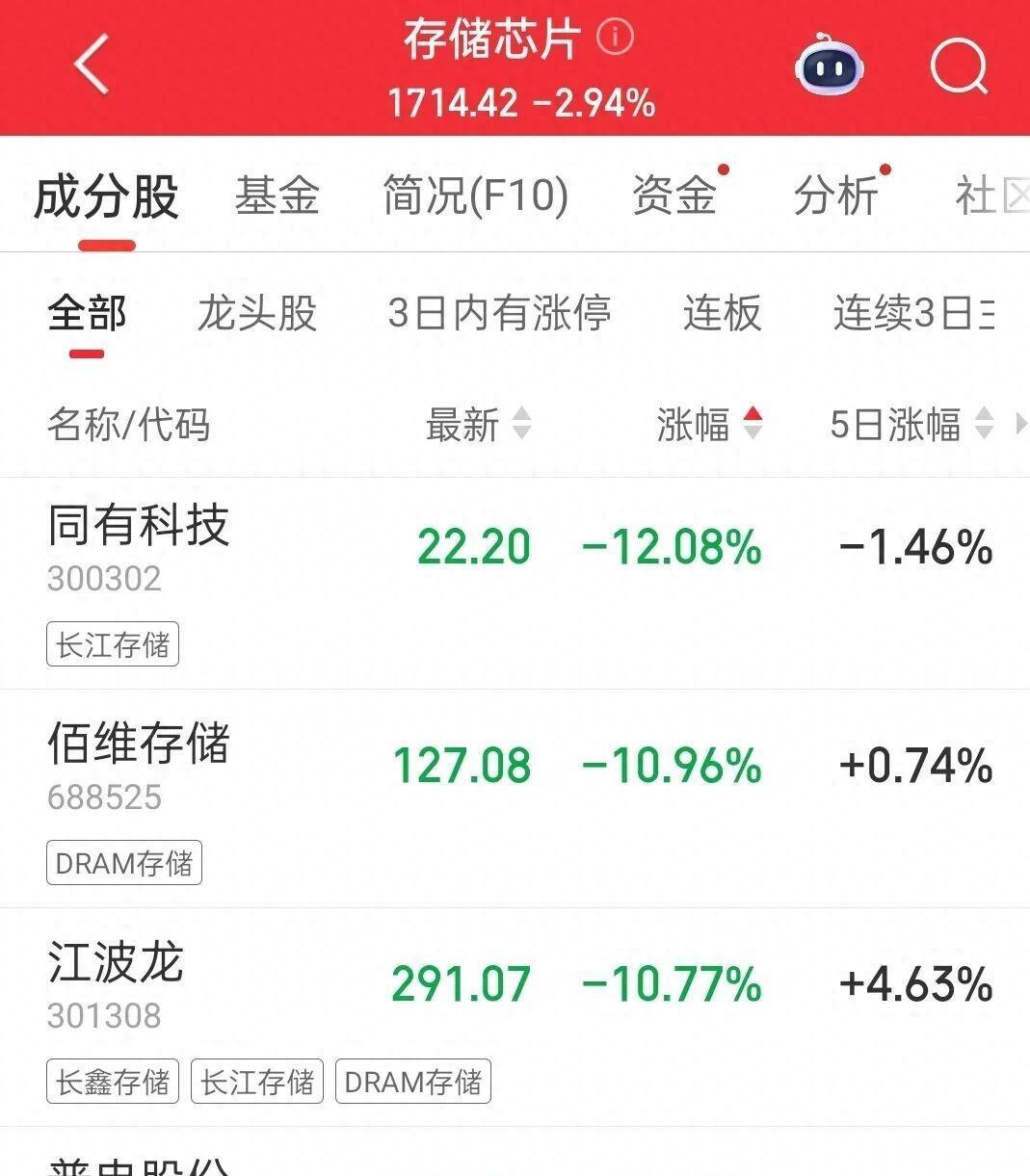Sort stocks by 涨幅
The image size is (1030, 1176).
(708, 424)
